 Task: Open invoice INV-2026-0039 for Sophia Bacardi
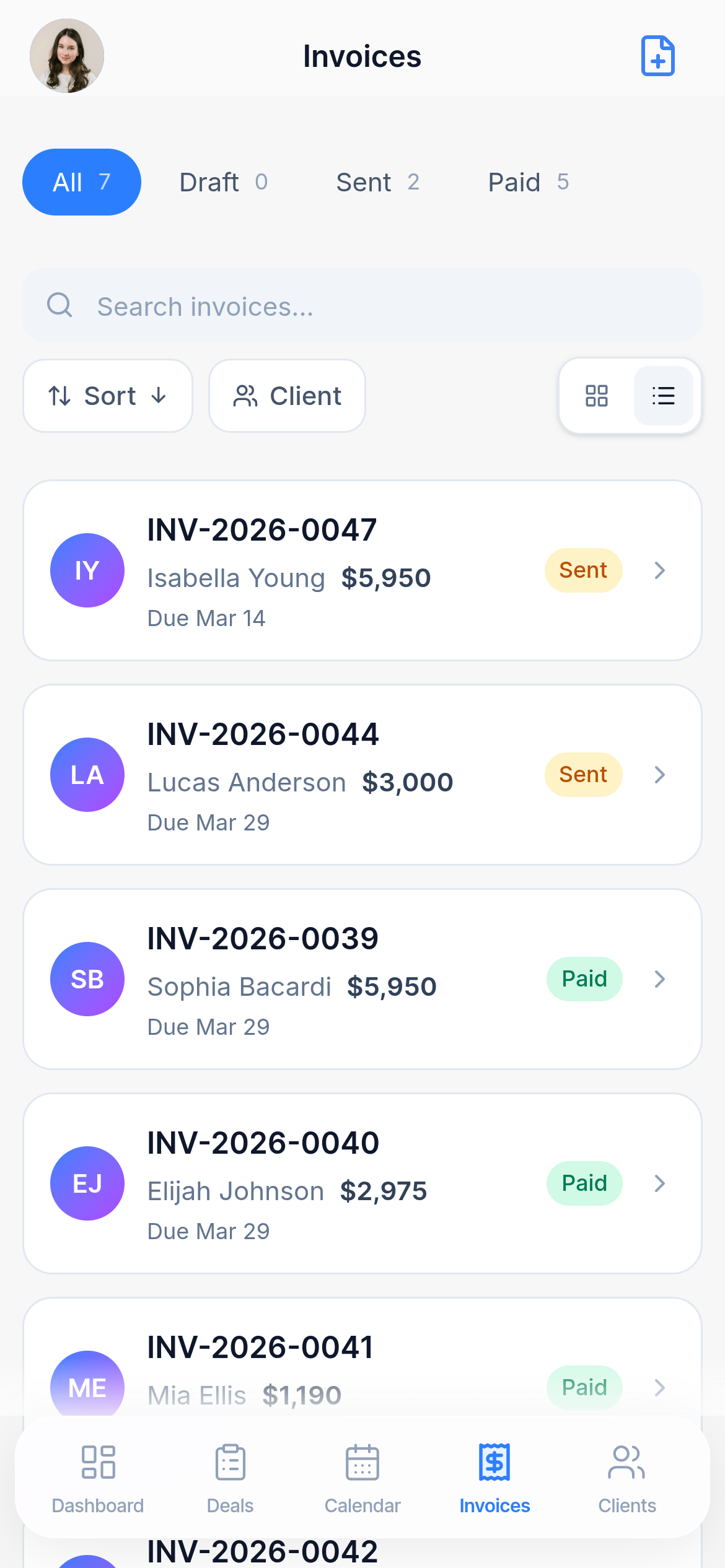362,978
